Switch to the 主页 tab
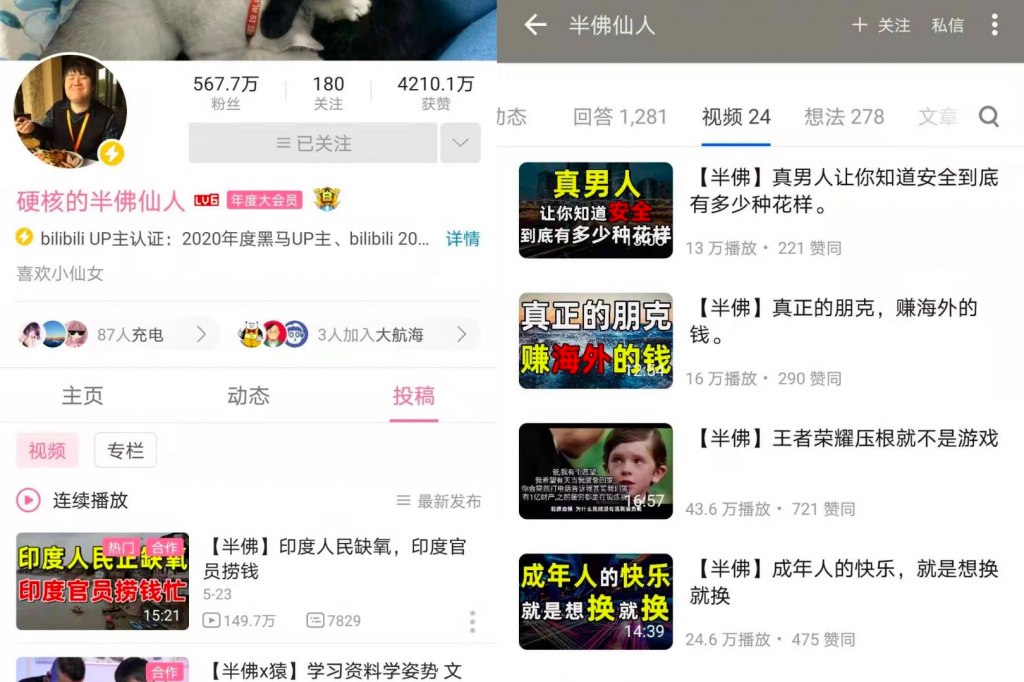Image resolution: width=1024 pixels, height=682 pixels. pyautogui.click(x=83, y=396)
